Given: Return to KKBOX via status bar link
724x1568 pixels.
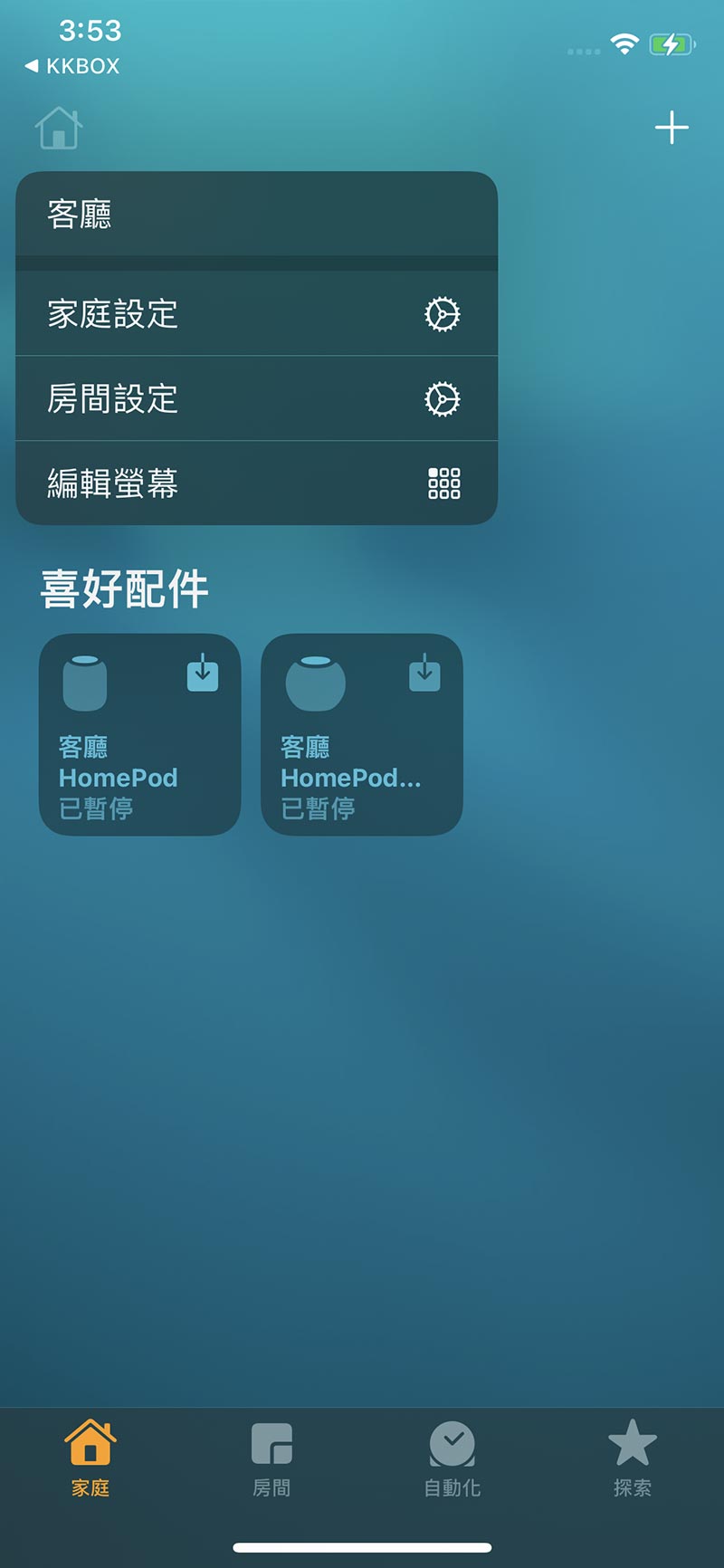Looking at the screenshot, I should [72, 66].
